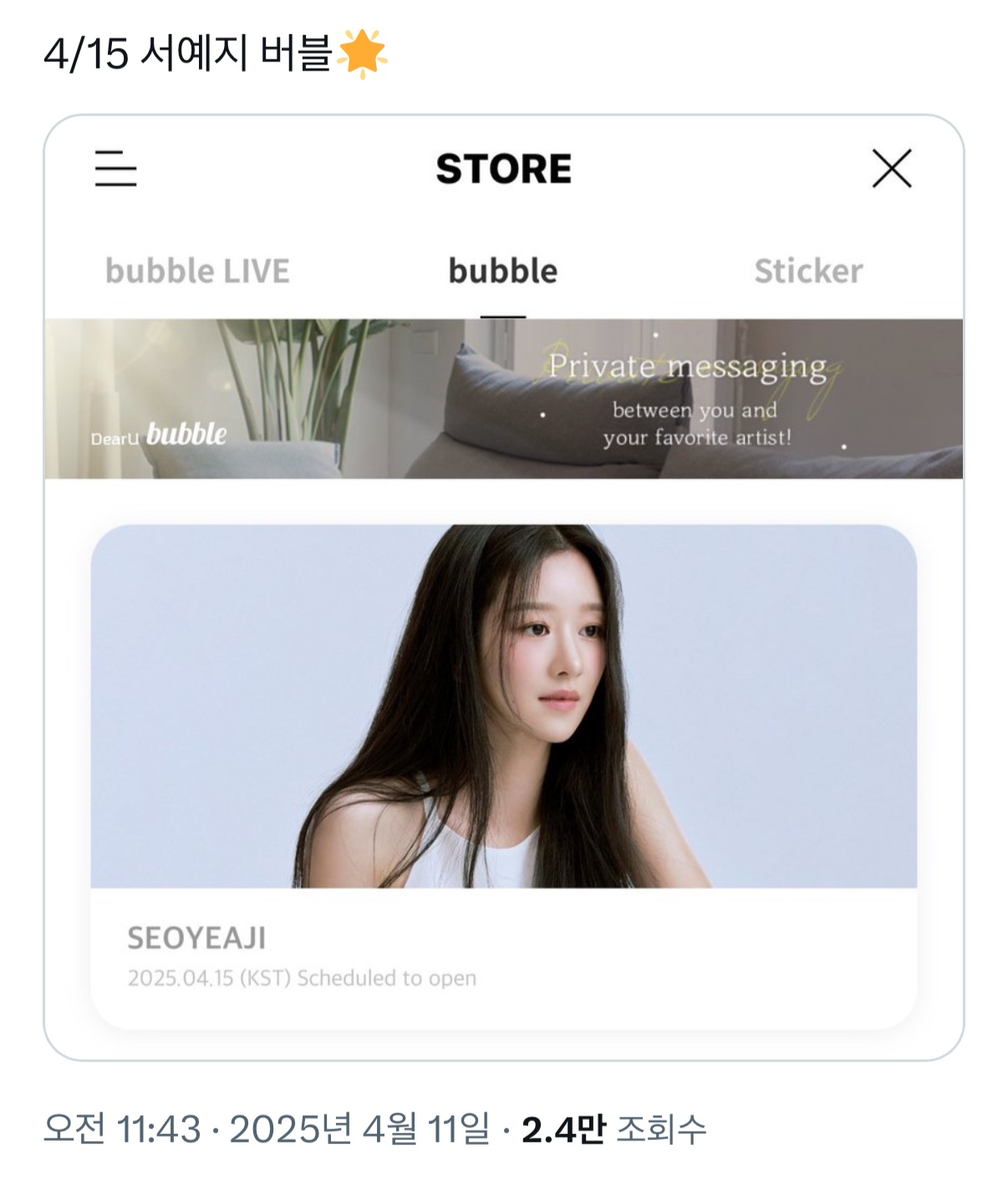Click the DearU bubble logo on the banner
The height and width of the screenshot is (1185, 1008).
[159, 435]
